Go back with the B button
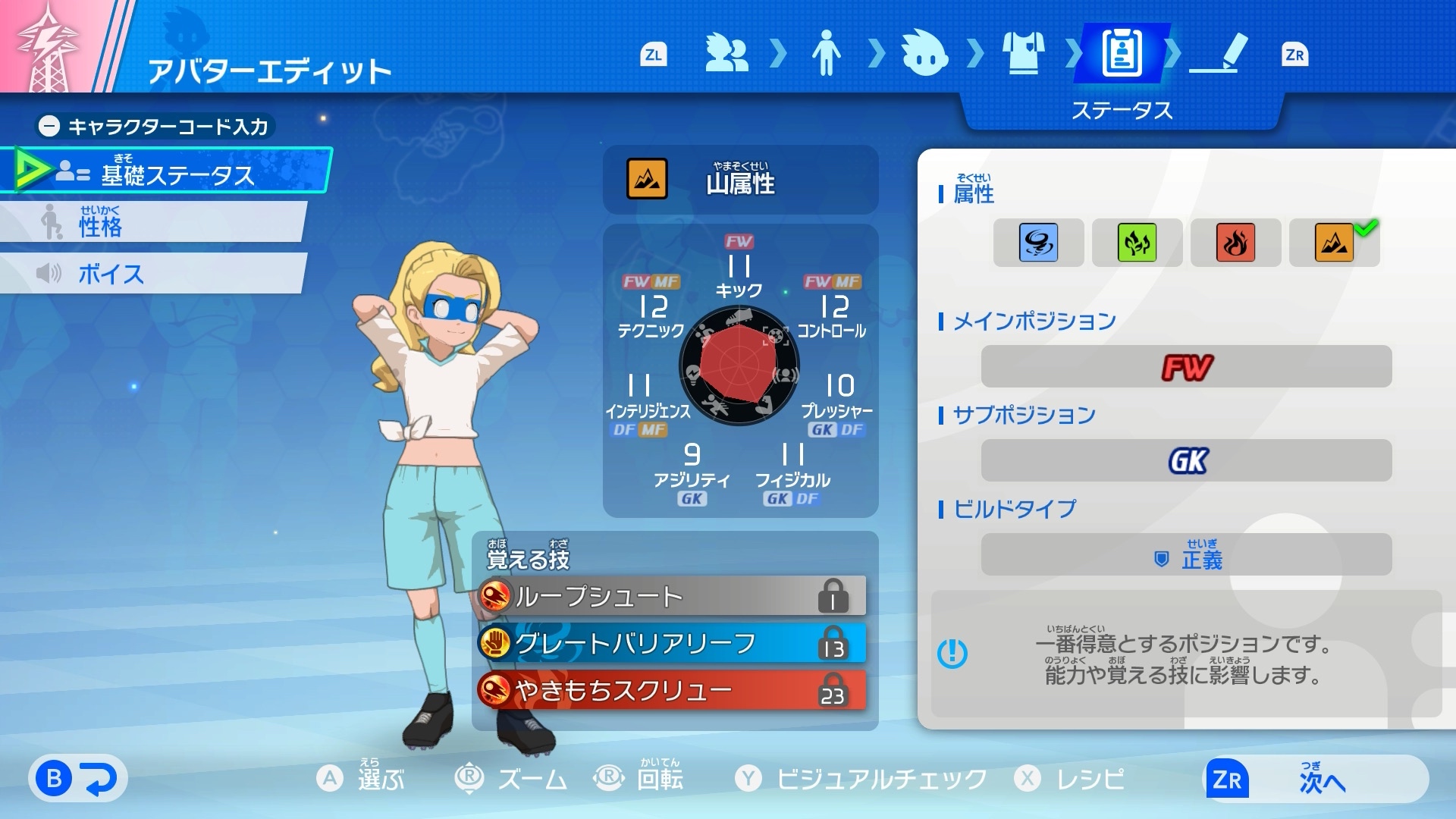This screenshot has width=1456, height=819. (x=78, y=778)
